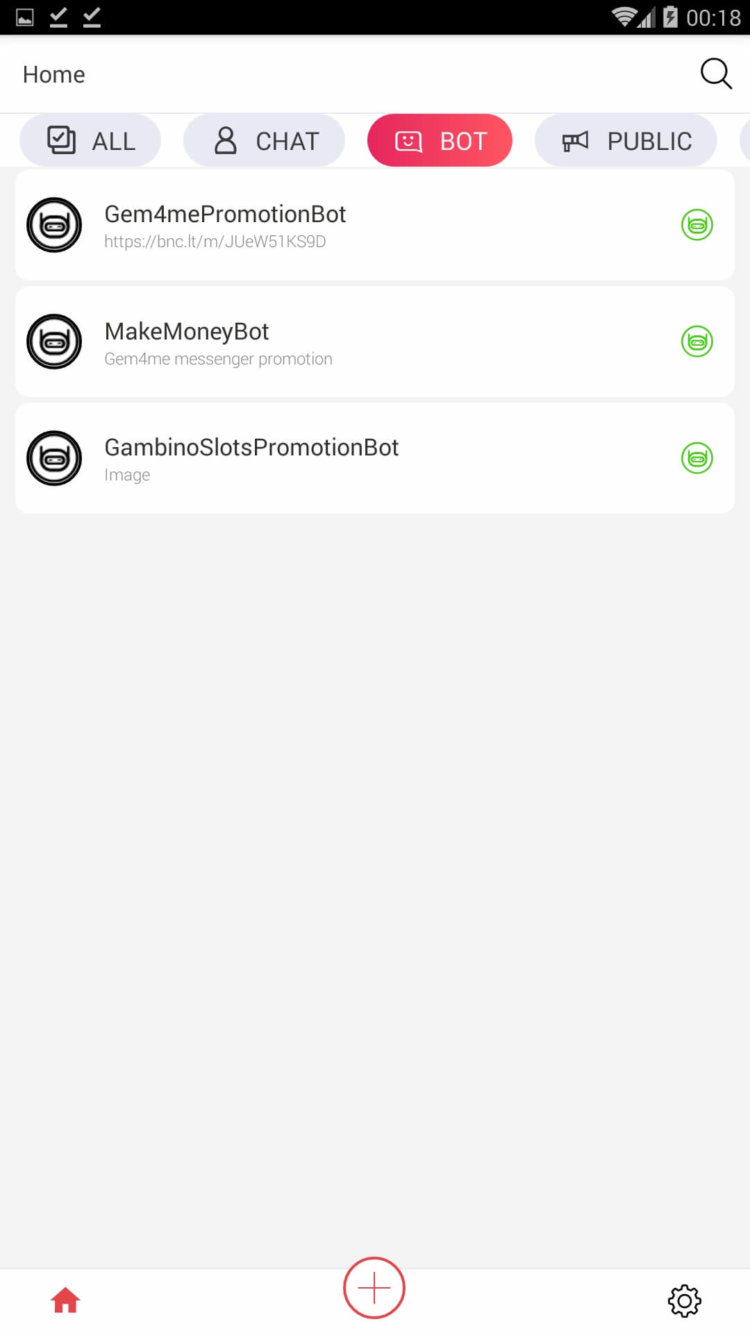
Task: Tap GambinoSlotsPromotionBot's avatar icon
Action: (54, 458)
